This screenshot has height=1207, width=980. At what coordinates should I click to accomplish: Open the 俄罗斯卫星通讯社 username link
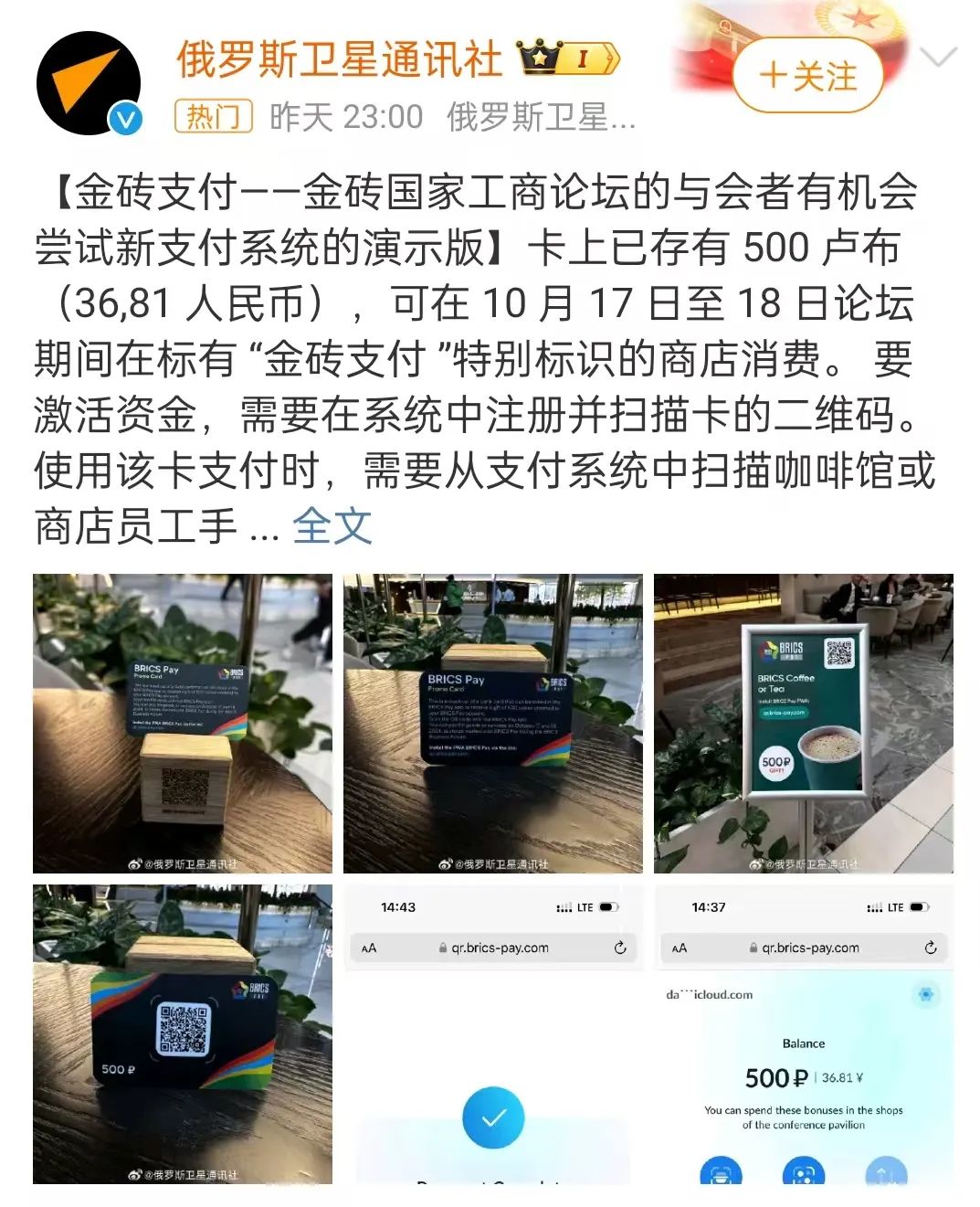[339, 59]
